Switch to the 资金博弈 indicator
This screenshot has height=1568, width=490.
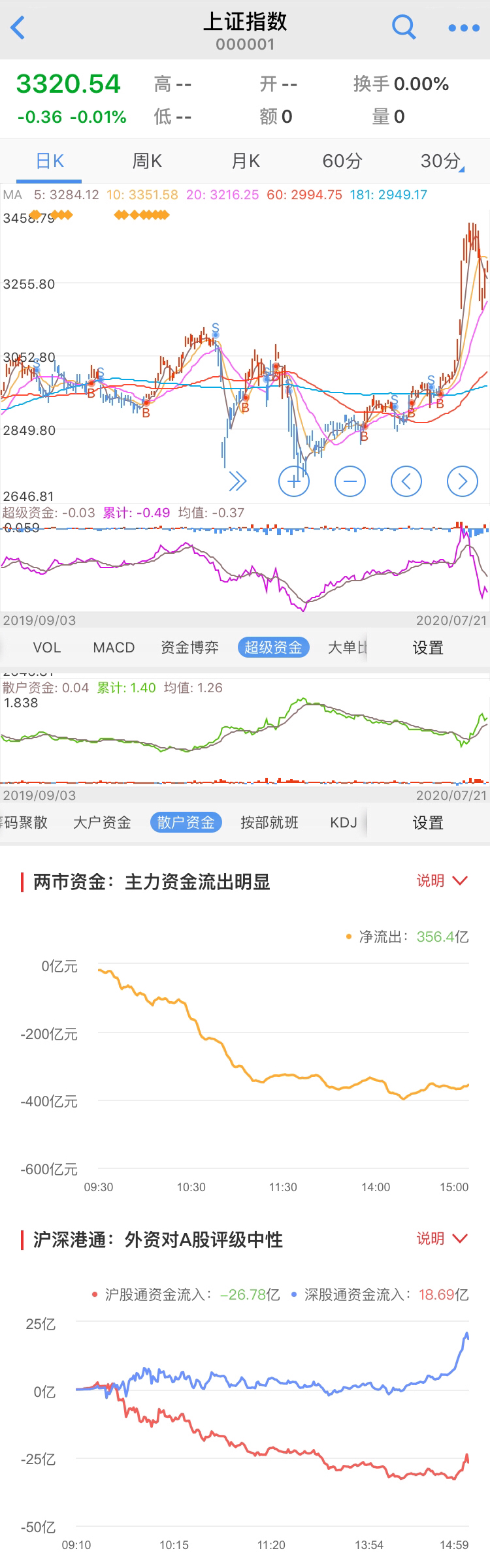(189, 647)
